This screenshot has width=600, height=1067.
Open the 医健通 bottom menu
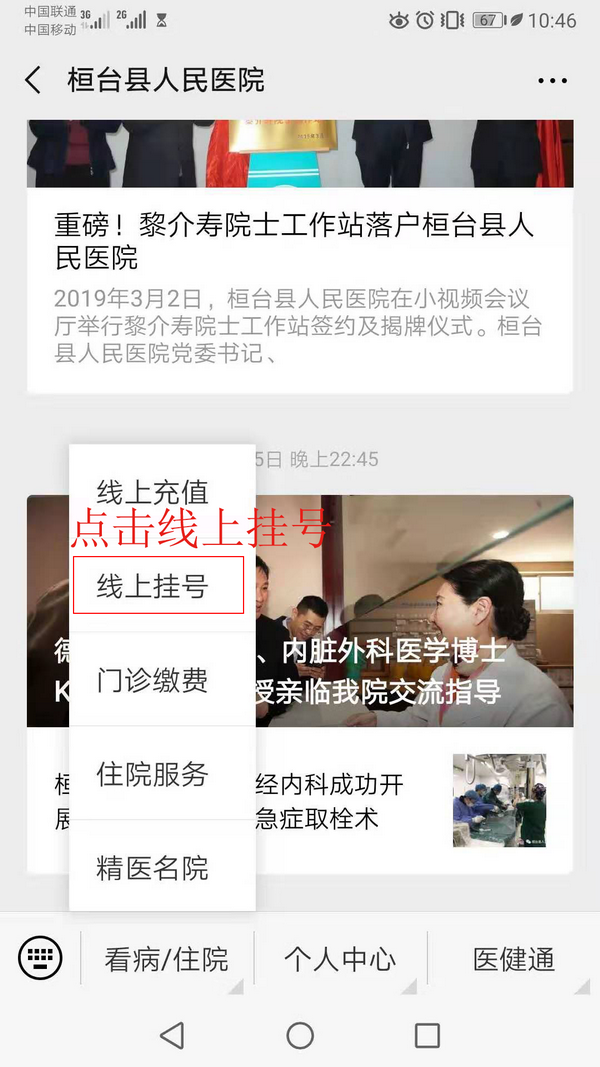(x=514, y=960)
